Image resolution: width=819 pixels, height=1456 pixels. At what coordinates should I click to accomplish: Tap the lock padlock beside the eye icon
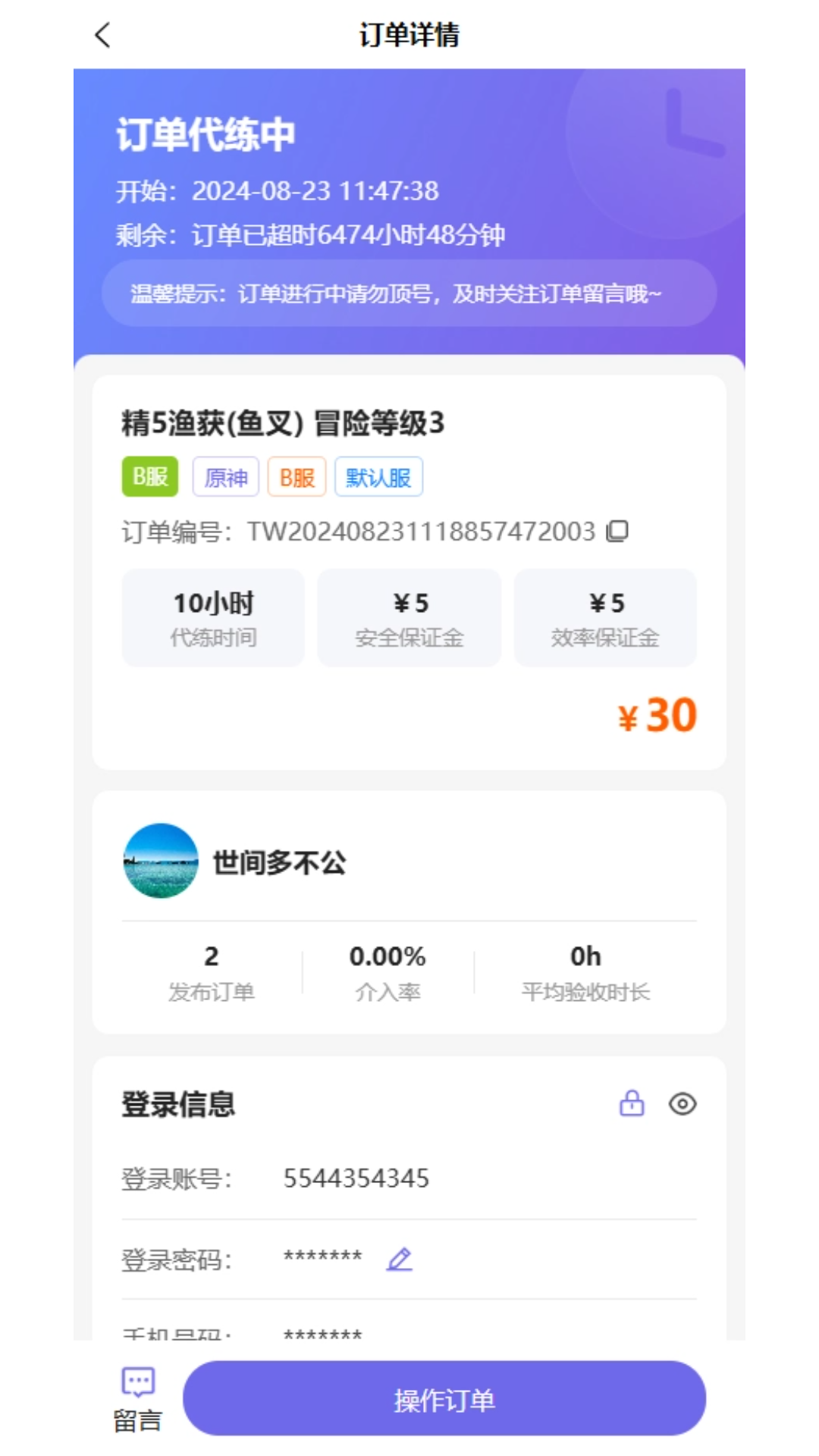coord(632,1104)
